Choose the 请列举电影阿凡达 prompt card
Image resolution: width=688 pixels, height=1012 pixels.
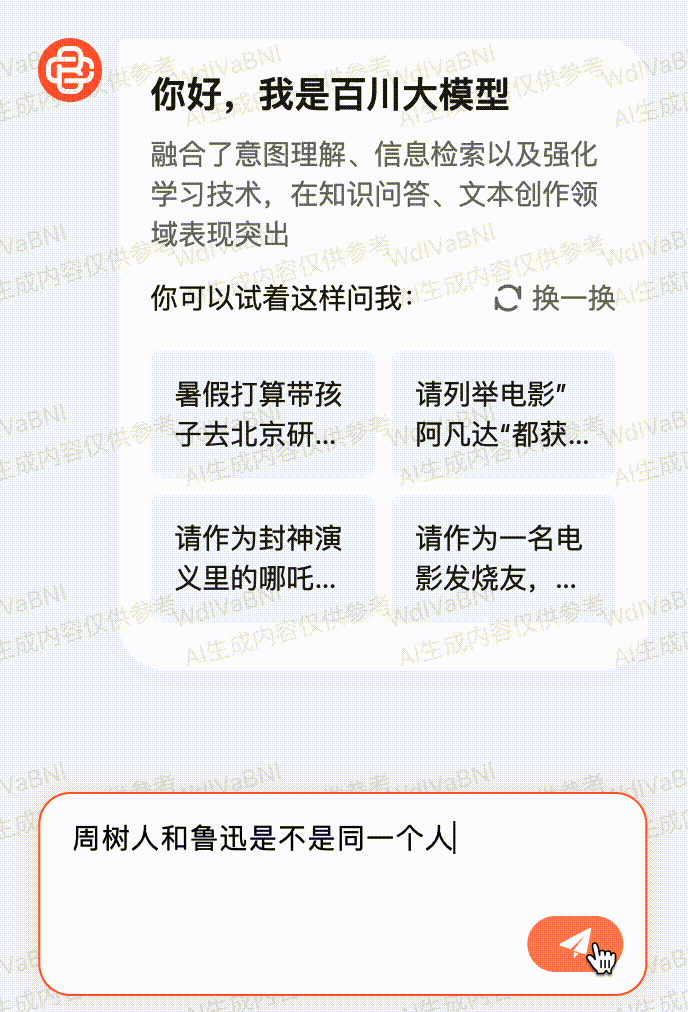coord(503,414)
